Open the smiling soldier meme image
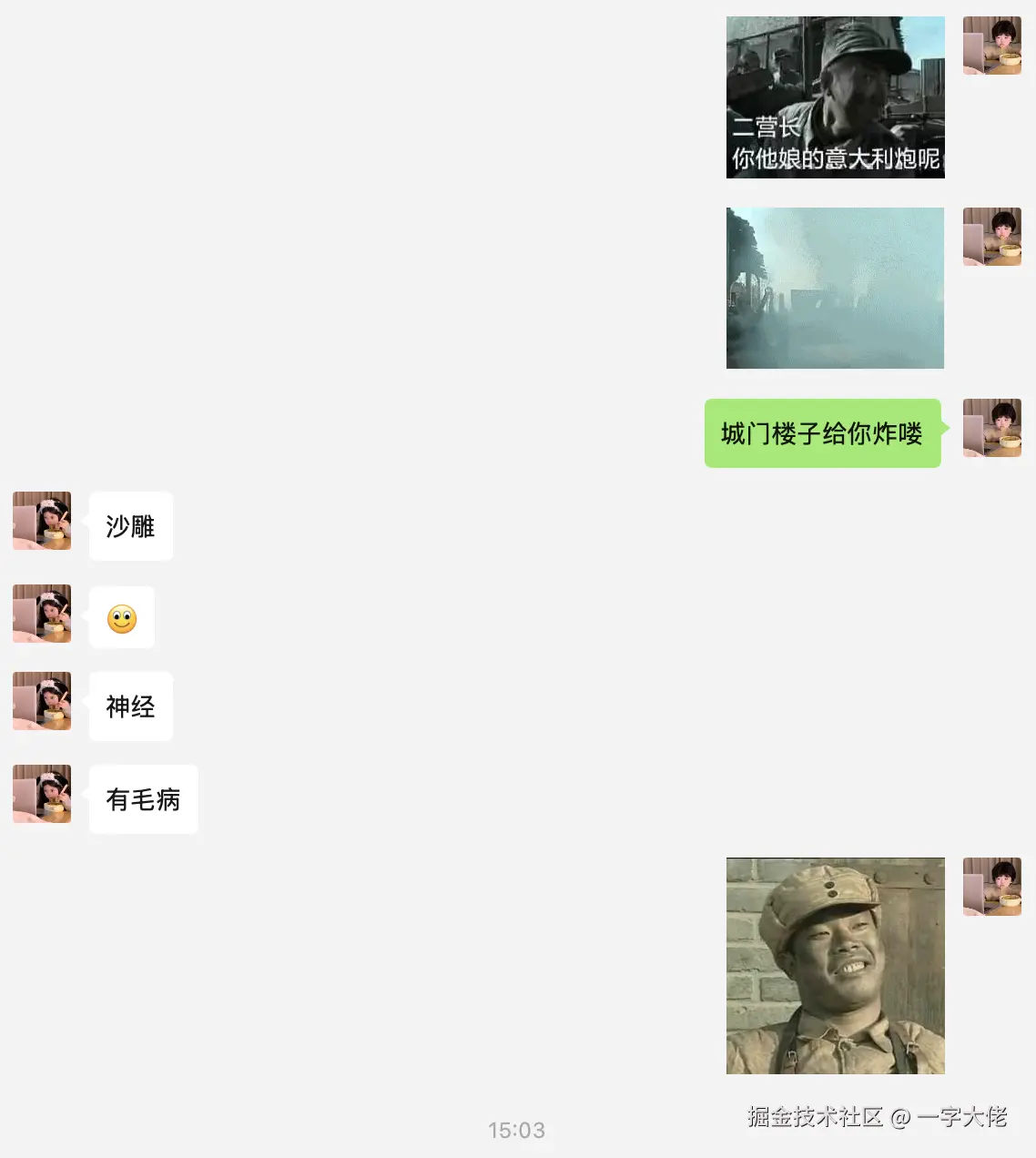Viewport: 1036px width, 1158px height. tap(835, 965)
